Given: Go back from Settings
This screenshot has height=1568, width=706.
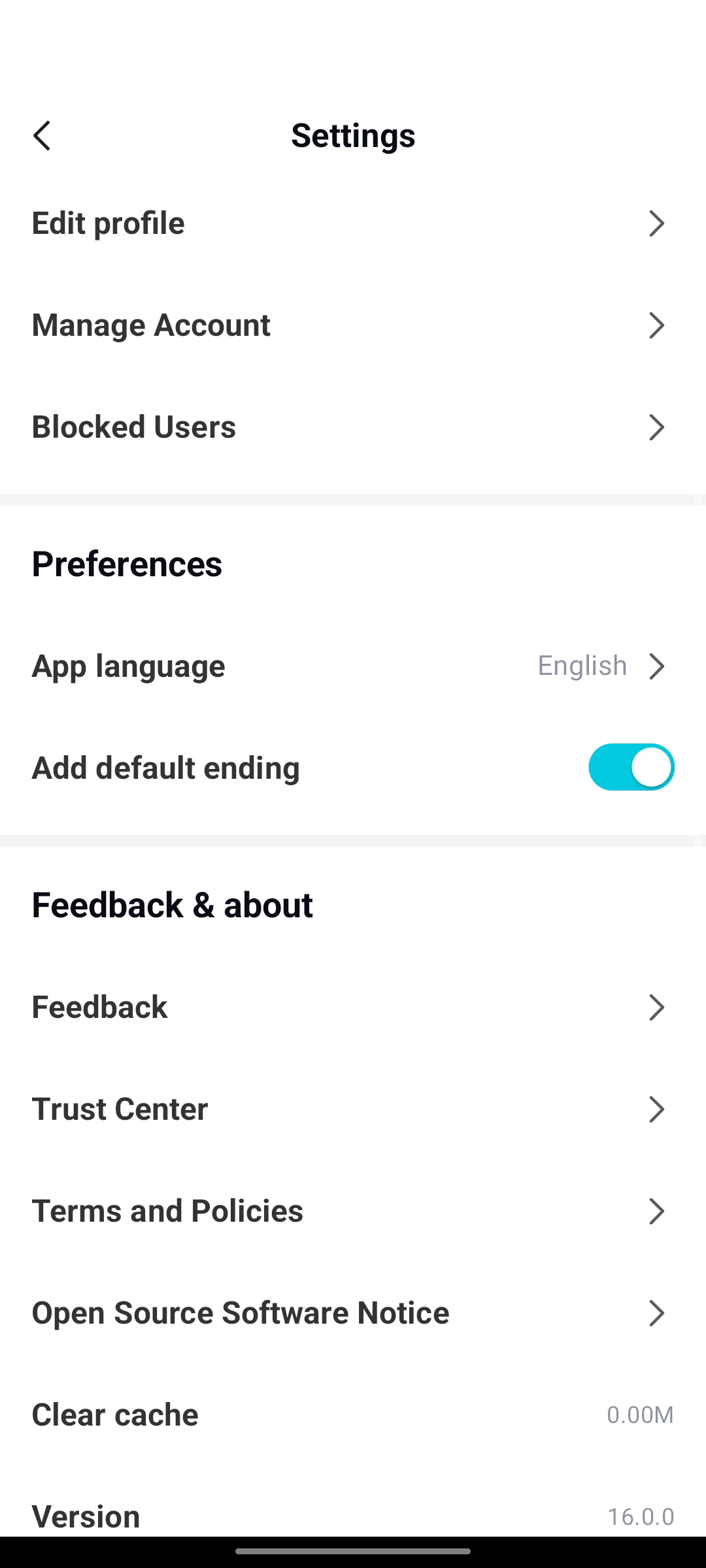Looking at the screenshot, I should click(x=42, y=136).
